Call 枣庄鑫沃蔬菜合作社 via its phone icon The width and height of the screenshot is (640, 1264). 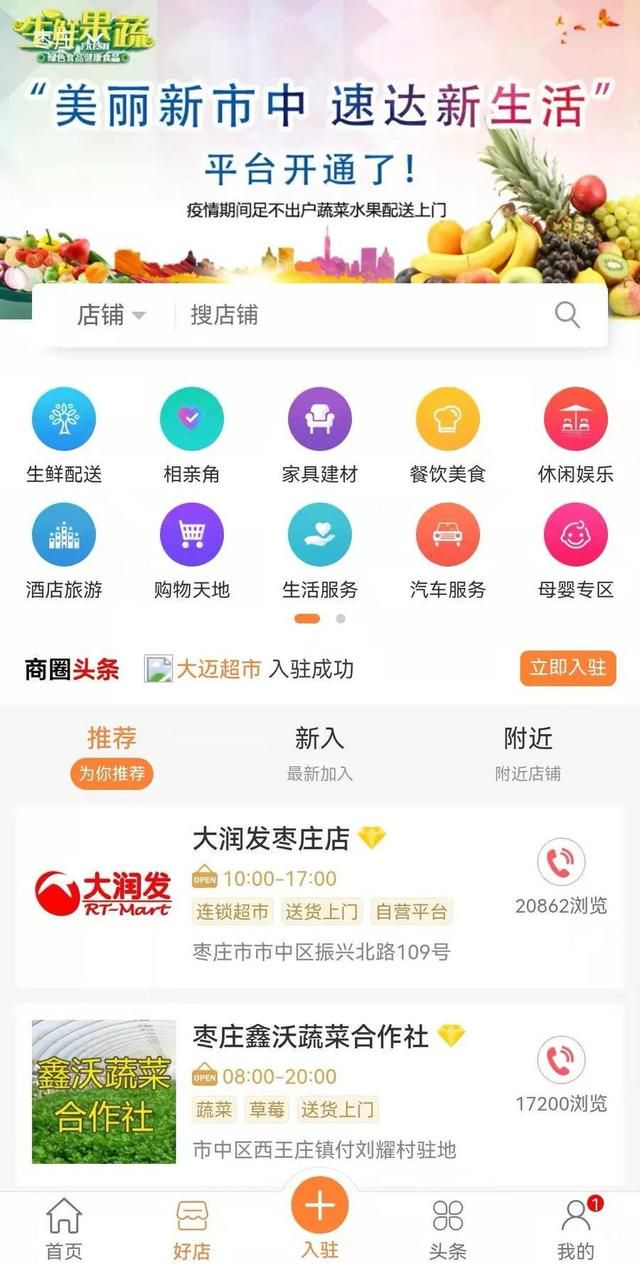561,1061
